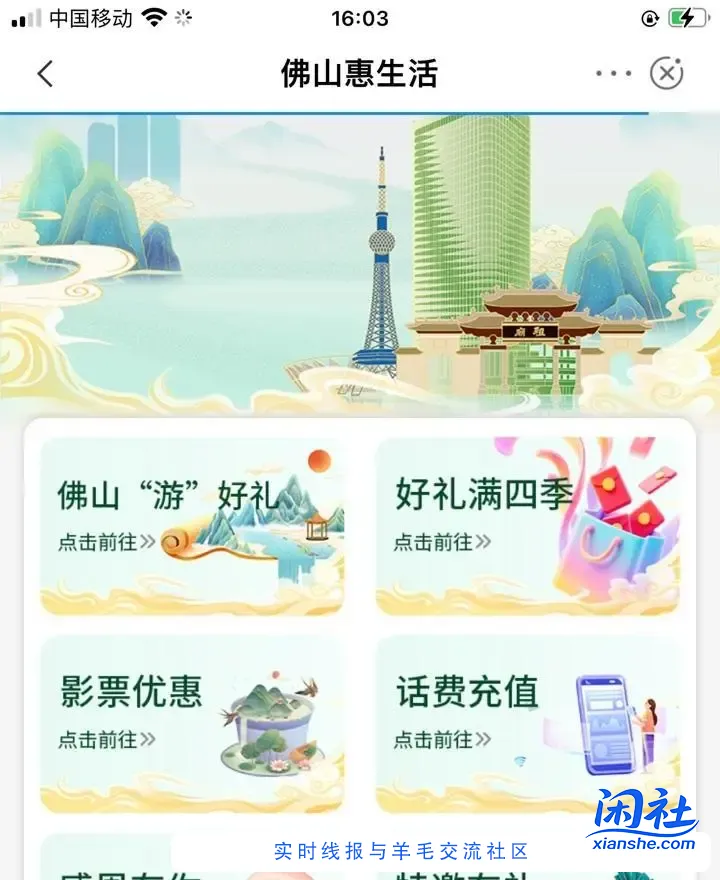Image resolution: width=720 pixels, height=880 pixels.
Task: Tap the teacup landscape illustration on 影票优惠 card
Action: tap(270, 725)
